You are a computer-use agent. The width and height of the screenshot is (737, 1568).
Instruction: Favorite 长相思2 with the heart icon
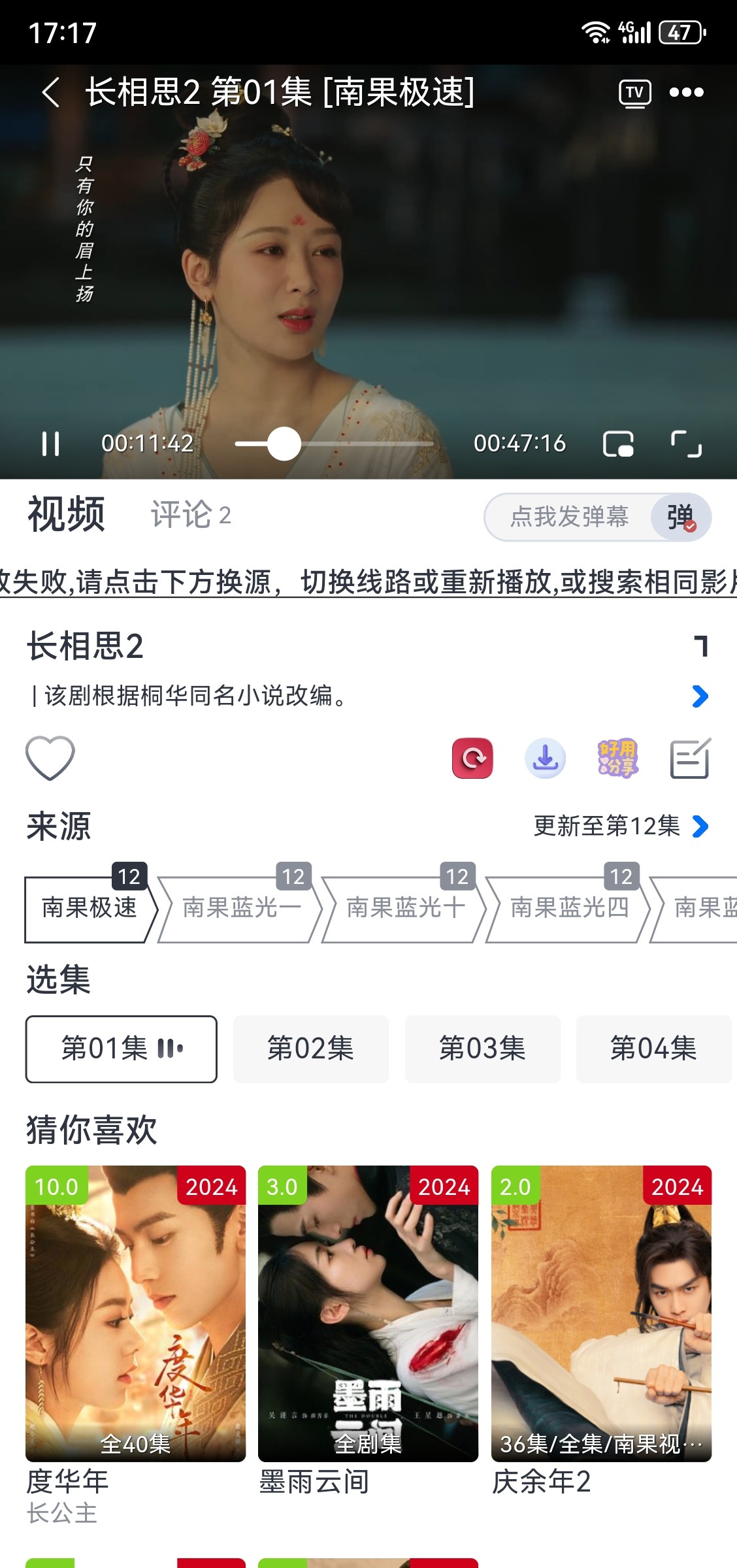click(x=50, y=758)
